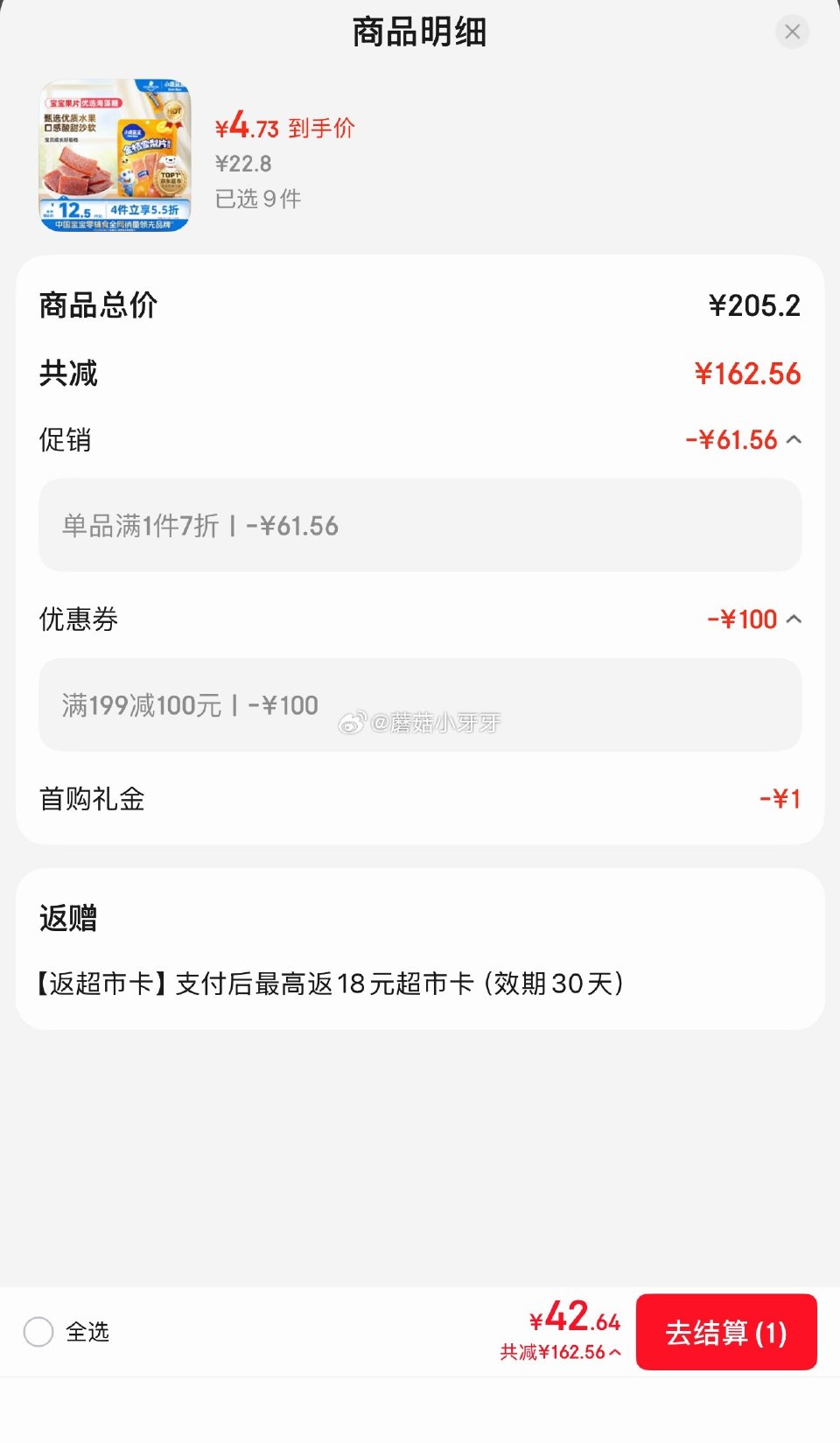Click the crossed-out ¥22.8 original price

point(243,164)
